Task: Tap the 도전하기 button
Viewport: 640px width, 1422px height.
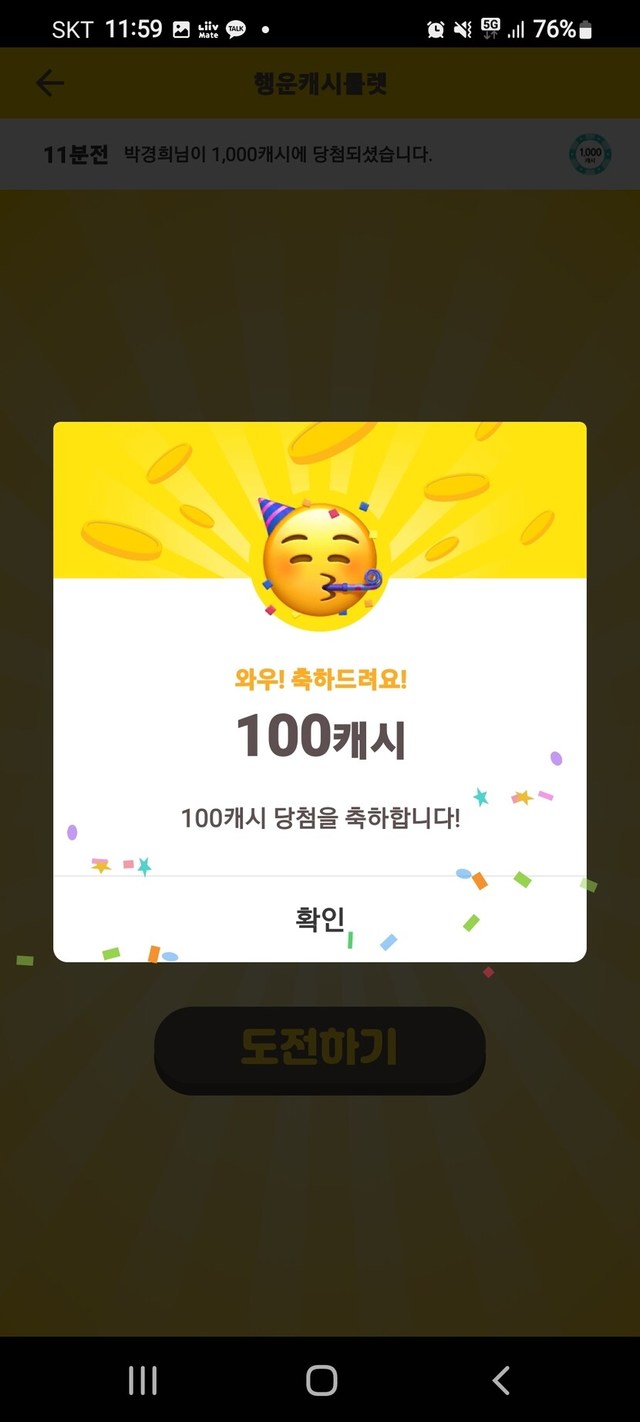Action: tap(320, 1049)
